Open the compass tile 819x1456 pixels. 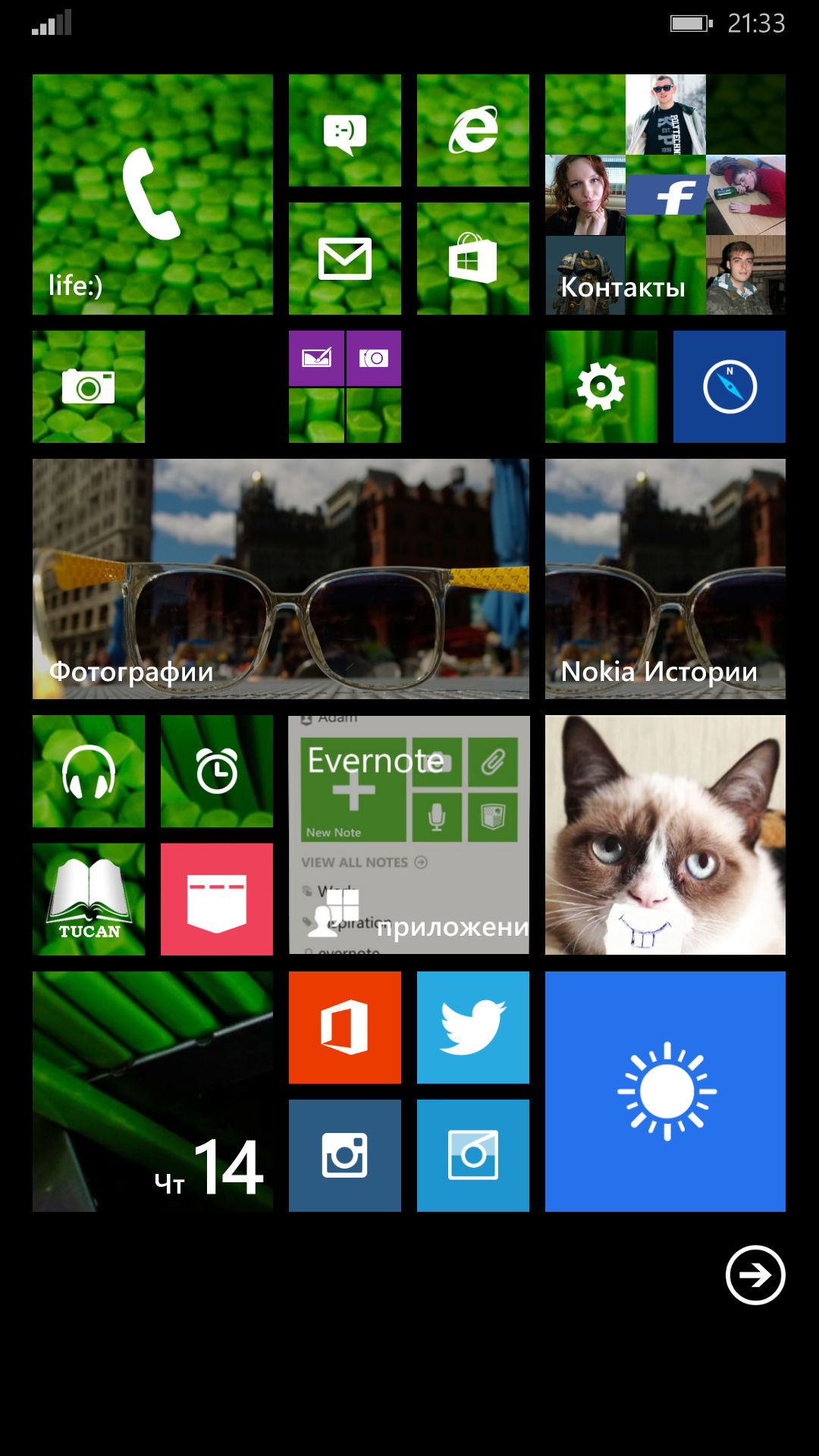(x=730, y=387)
